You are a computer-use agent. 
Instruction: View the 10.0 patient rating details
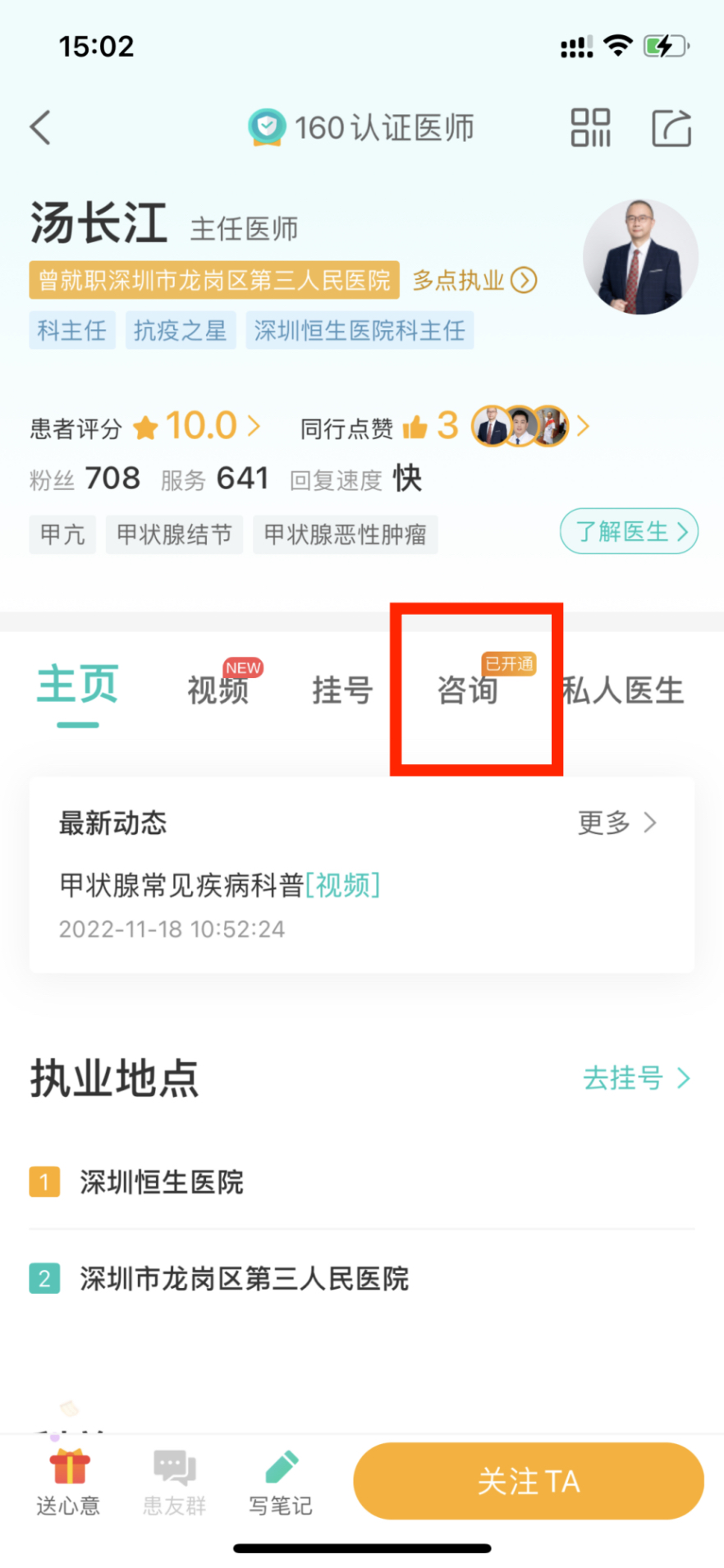point(213,426)
